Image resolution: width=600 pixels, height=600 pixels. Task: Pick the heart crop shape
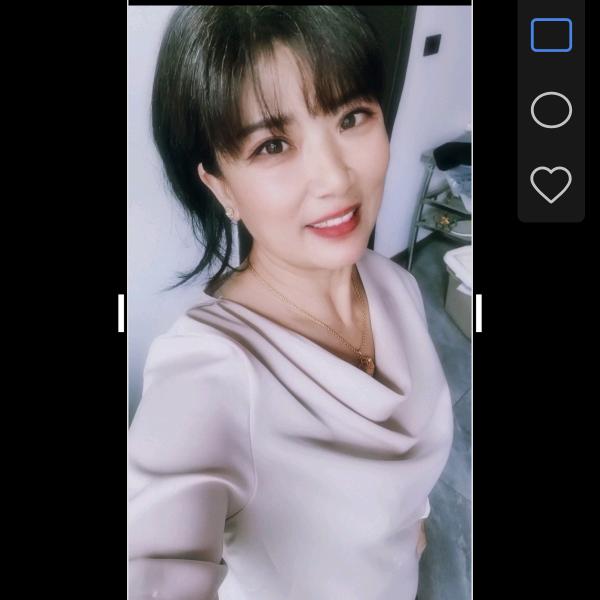pos(551,184)
